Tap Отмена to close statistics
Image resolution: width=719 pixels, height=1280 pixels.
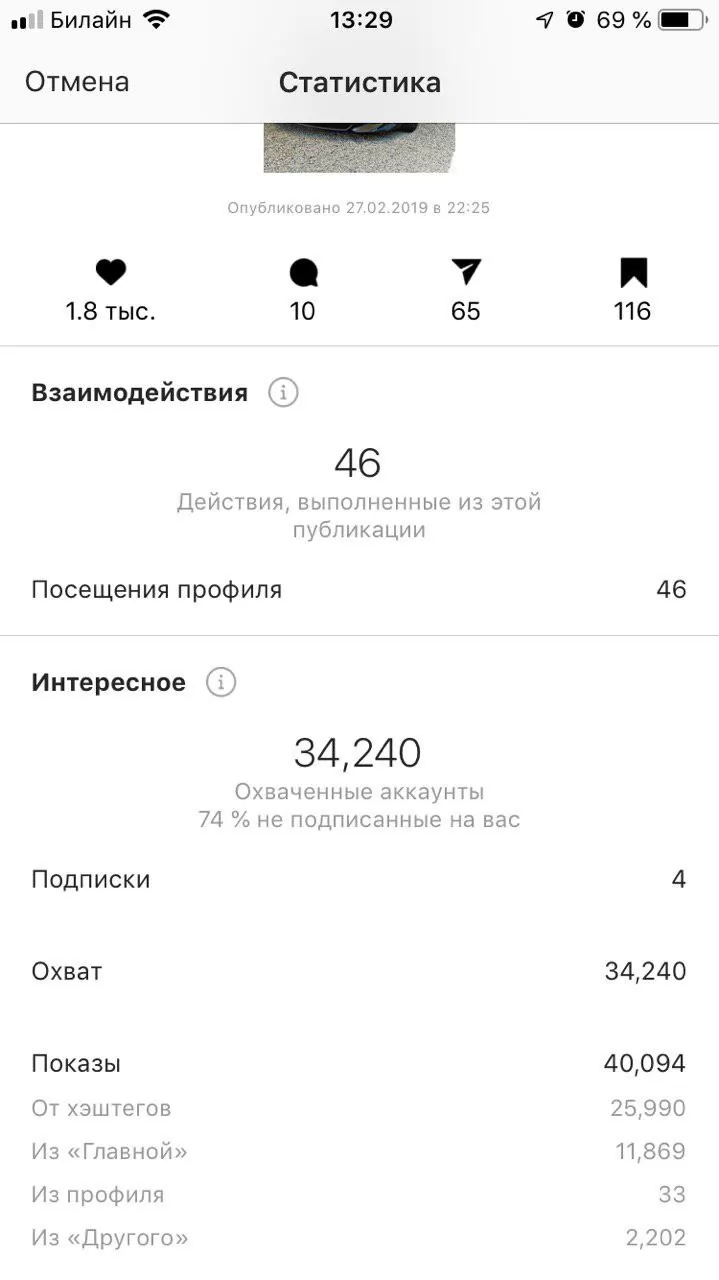click(77, 82)
